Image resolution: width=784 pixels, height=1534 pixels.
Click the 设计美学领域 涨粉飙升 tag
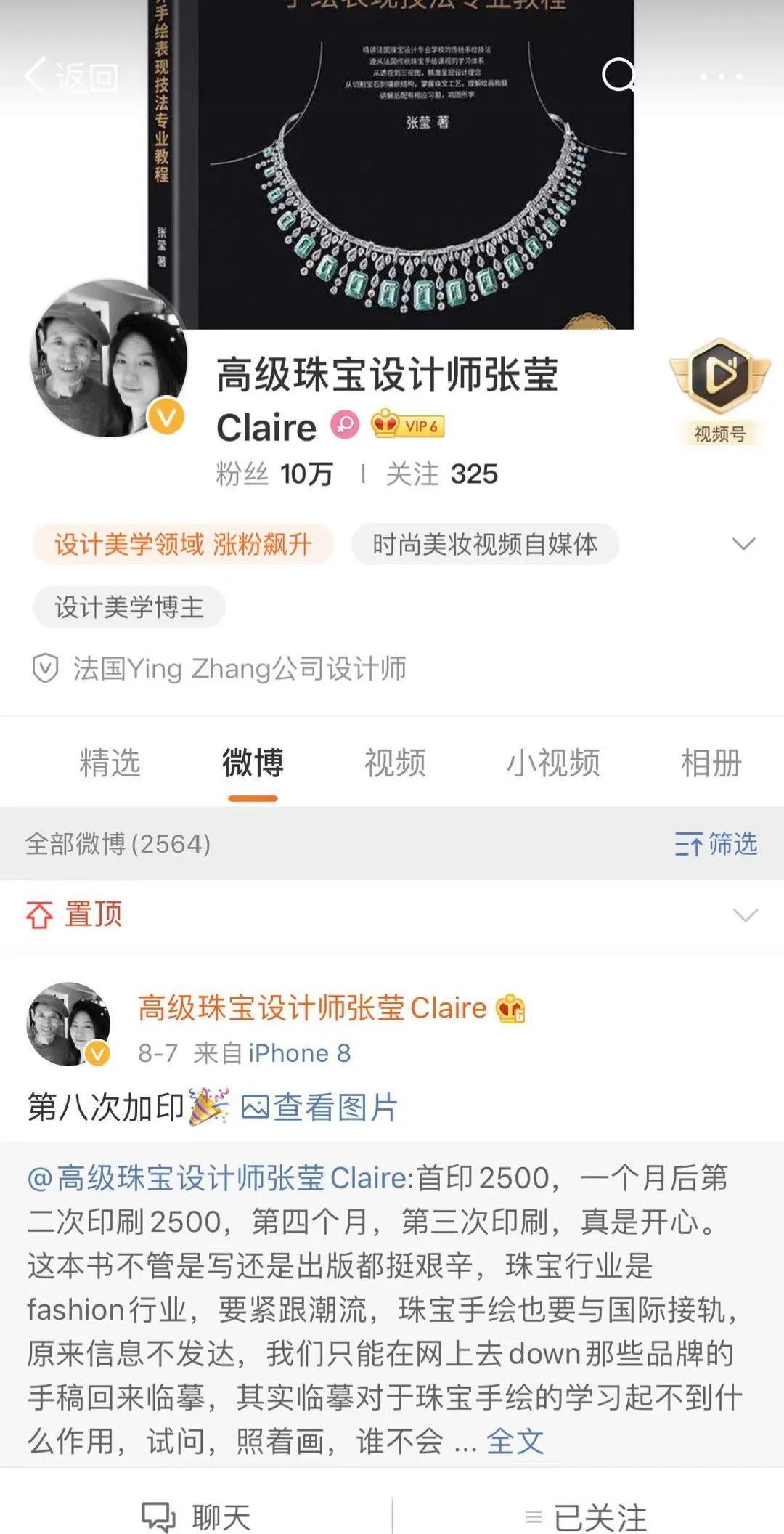coord(184,543)
